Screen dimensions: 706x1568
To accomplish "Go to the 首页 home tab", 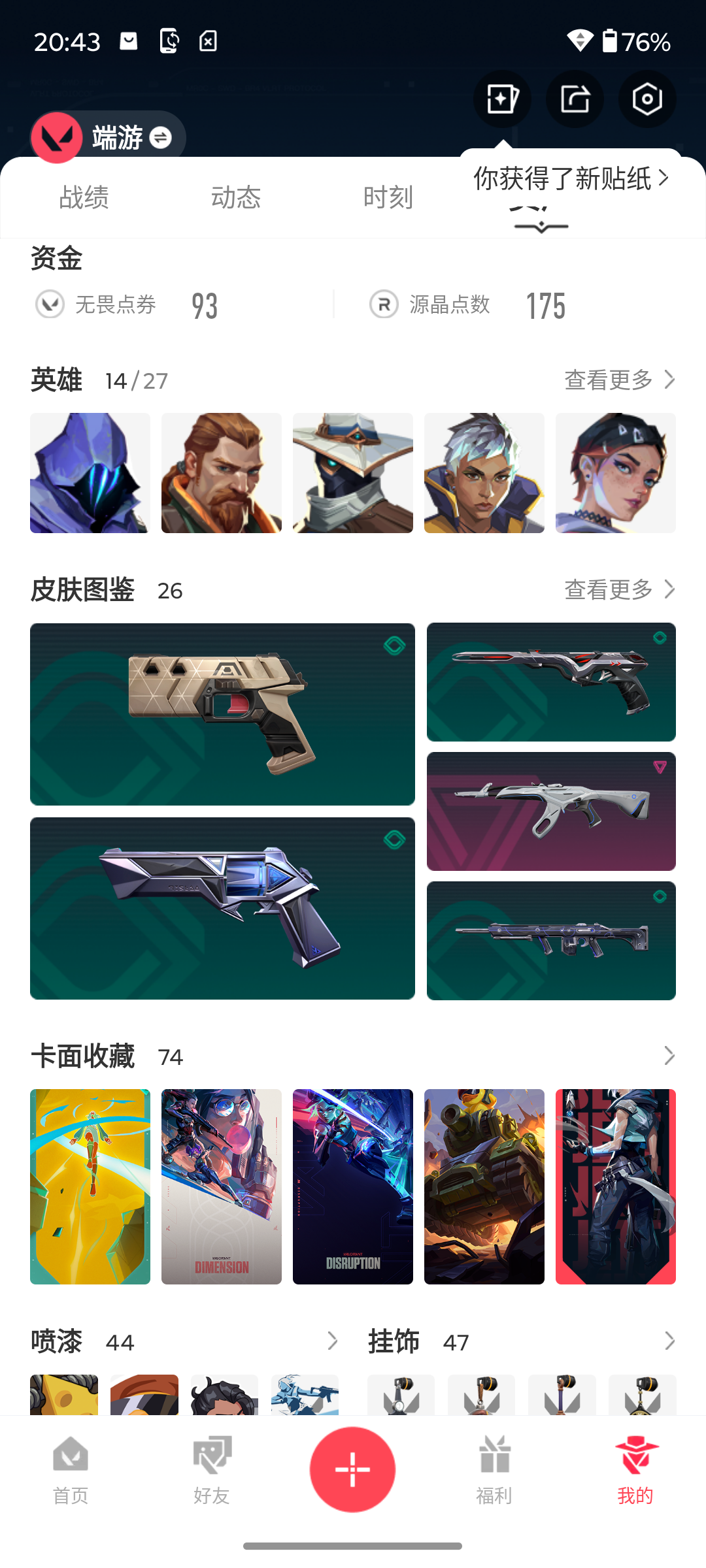I will pos(71,1470).
